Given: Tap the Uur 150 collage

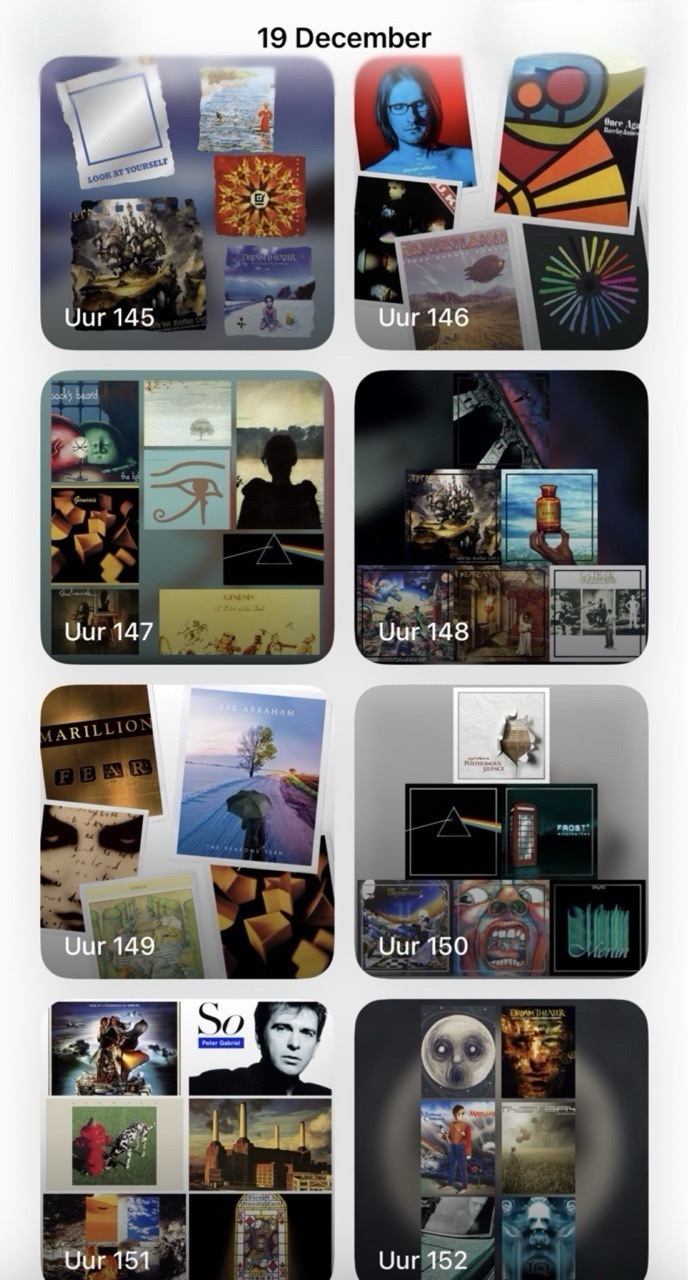Looking at the screenshot, I should point(501,830).
